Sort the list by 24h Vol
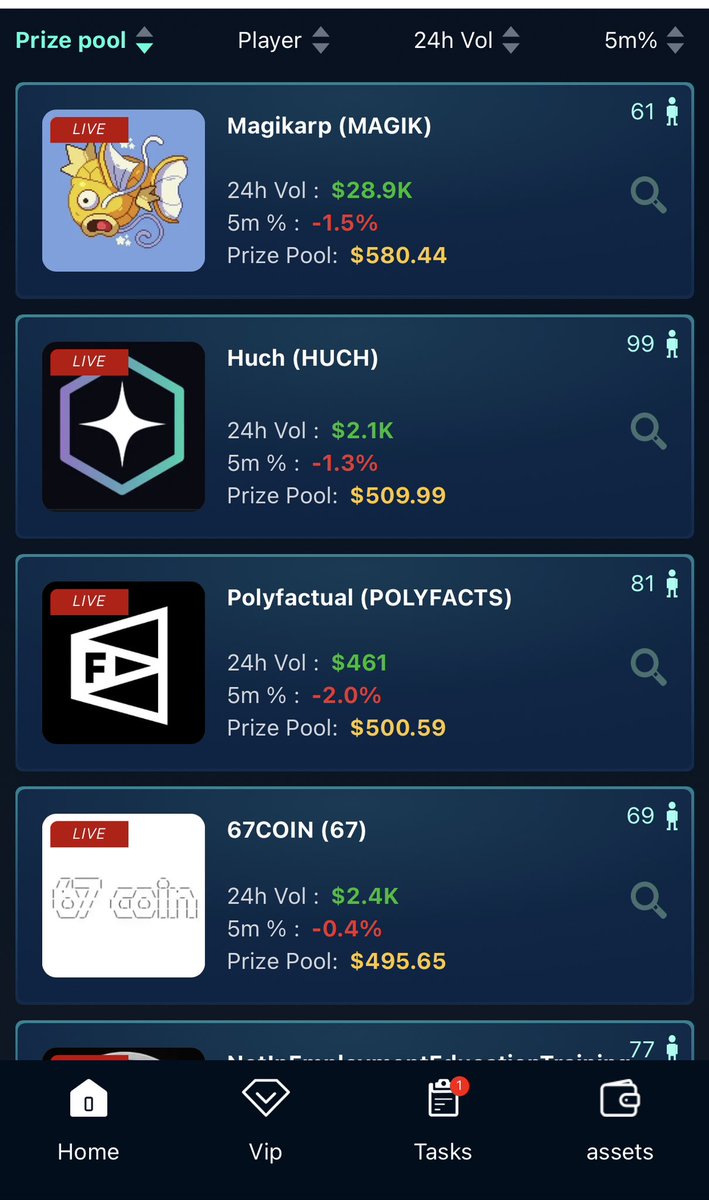Screen dimensions: 709x1200 466,41
